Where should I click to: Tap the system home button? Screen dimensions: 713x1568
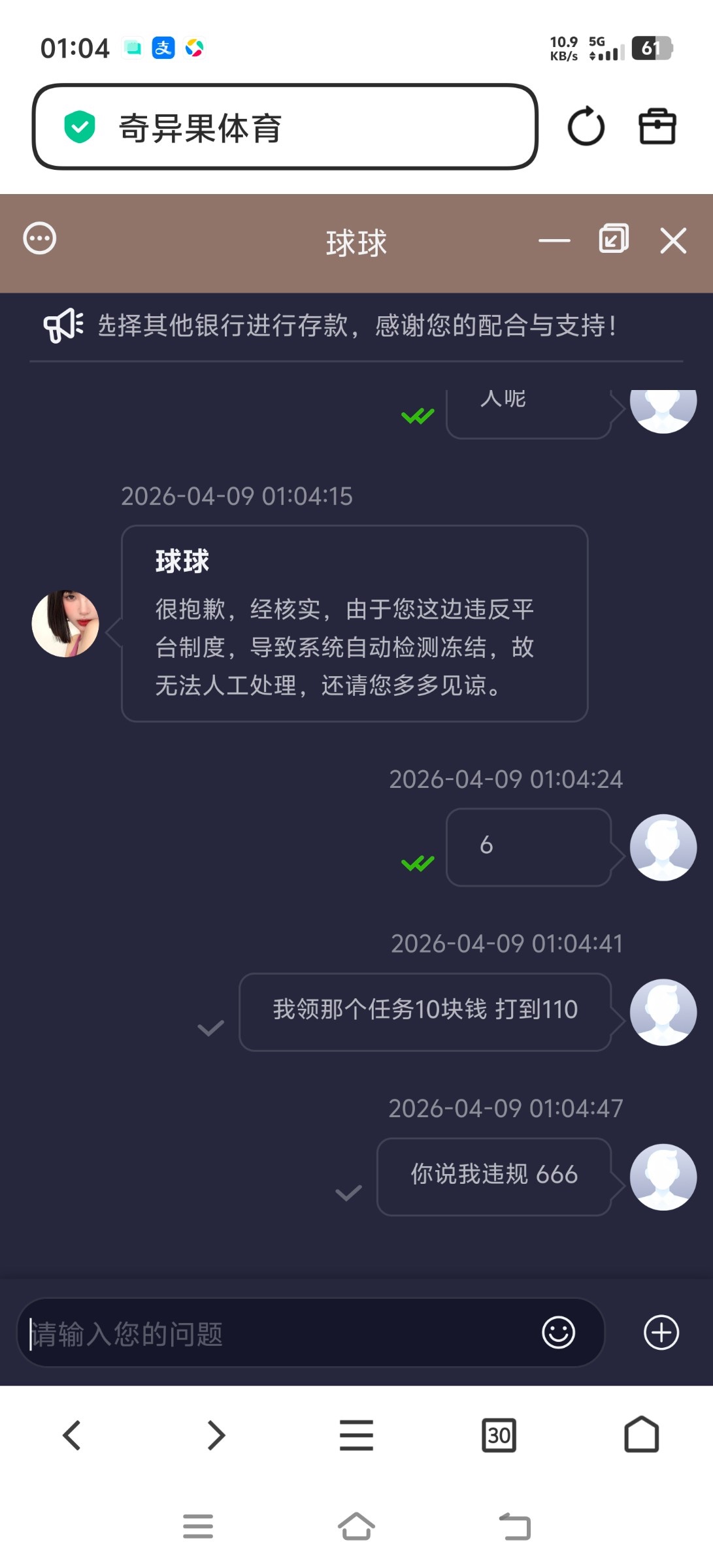(356, 1527)
